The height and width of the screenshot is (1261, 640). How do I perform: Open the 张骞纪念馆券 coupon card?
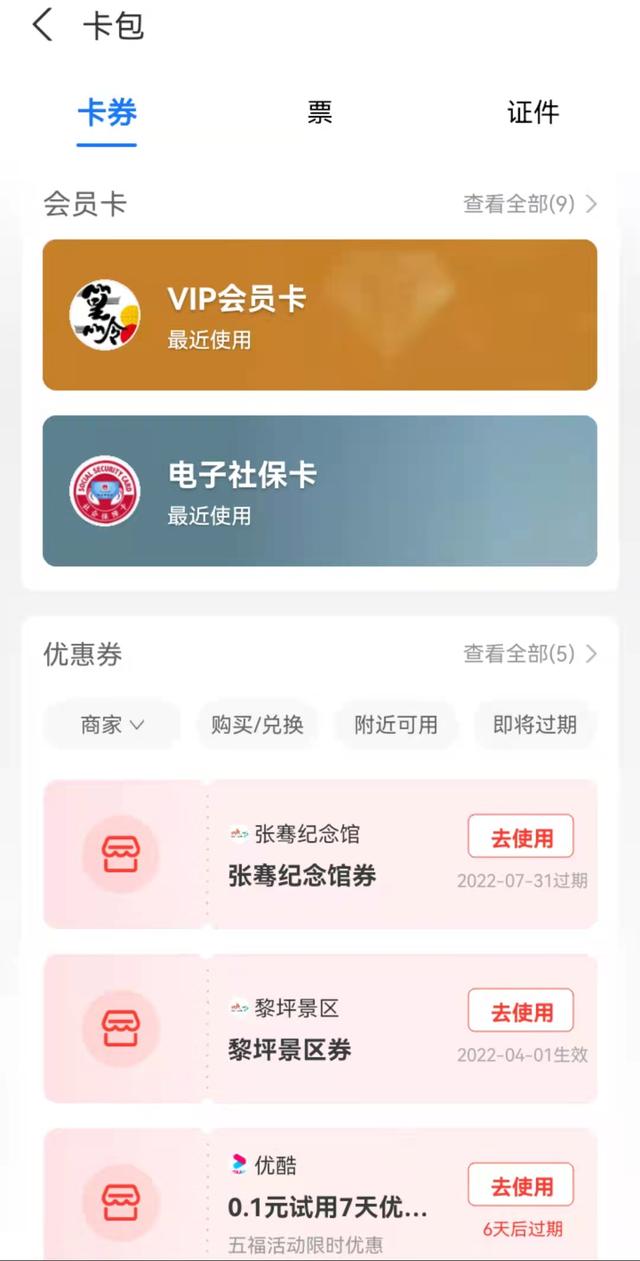pyautogui.click(x=320, y=854)
